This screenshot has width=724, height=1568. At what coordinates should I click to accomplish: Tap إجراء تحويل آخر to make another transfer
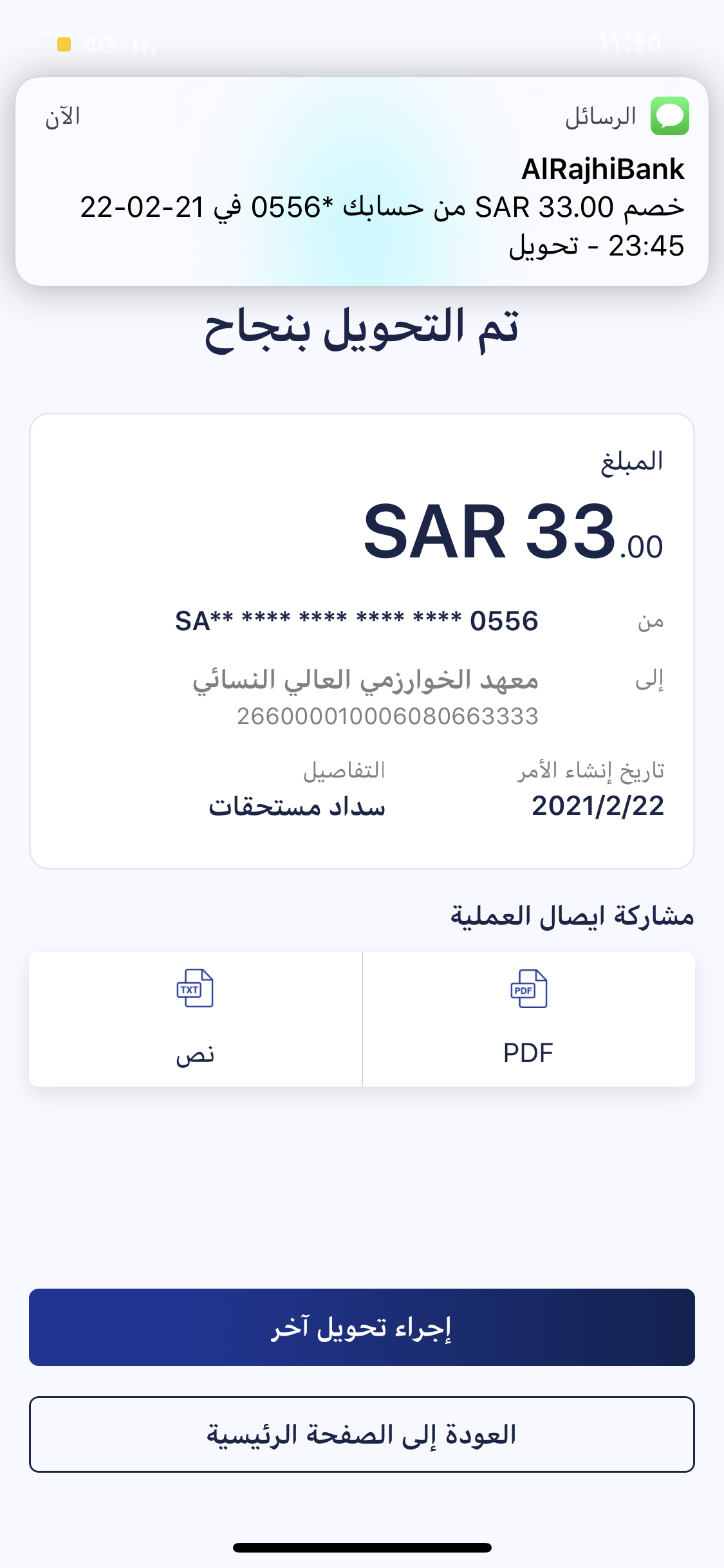tap(362, 1327)
